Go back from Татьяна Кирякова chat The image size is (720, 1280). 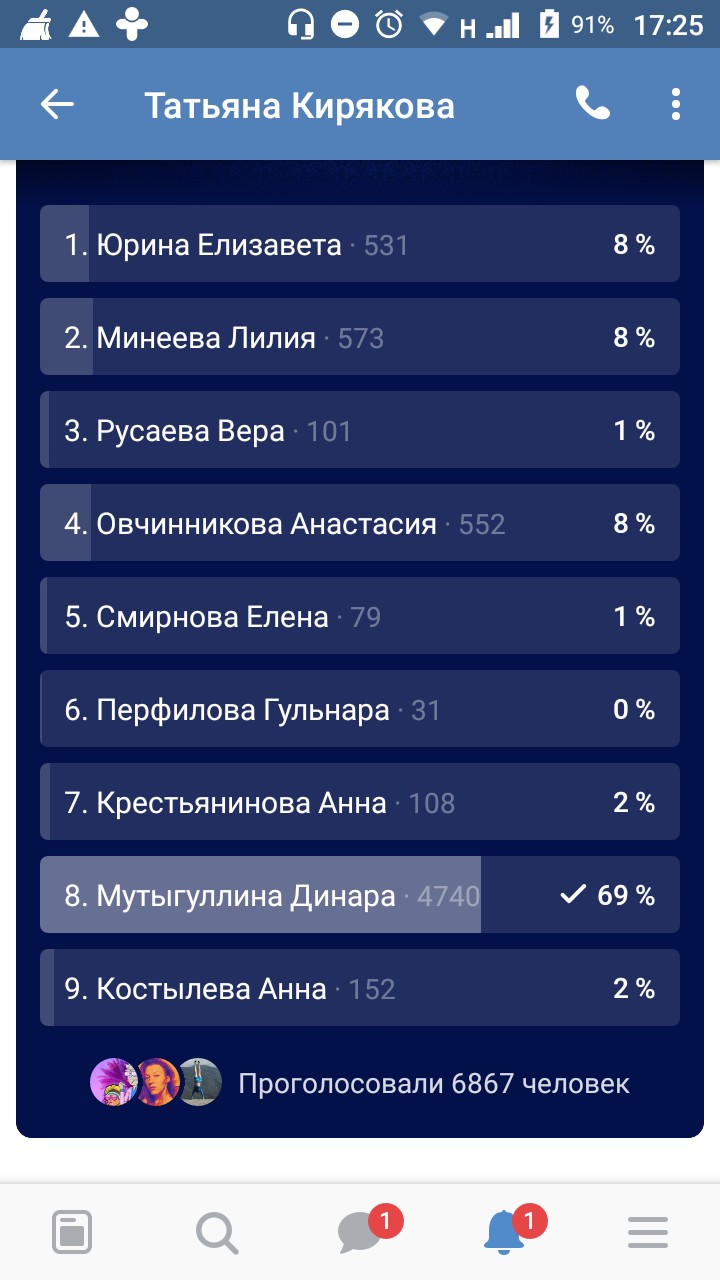57,105
